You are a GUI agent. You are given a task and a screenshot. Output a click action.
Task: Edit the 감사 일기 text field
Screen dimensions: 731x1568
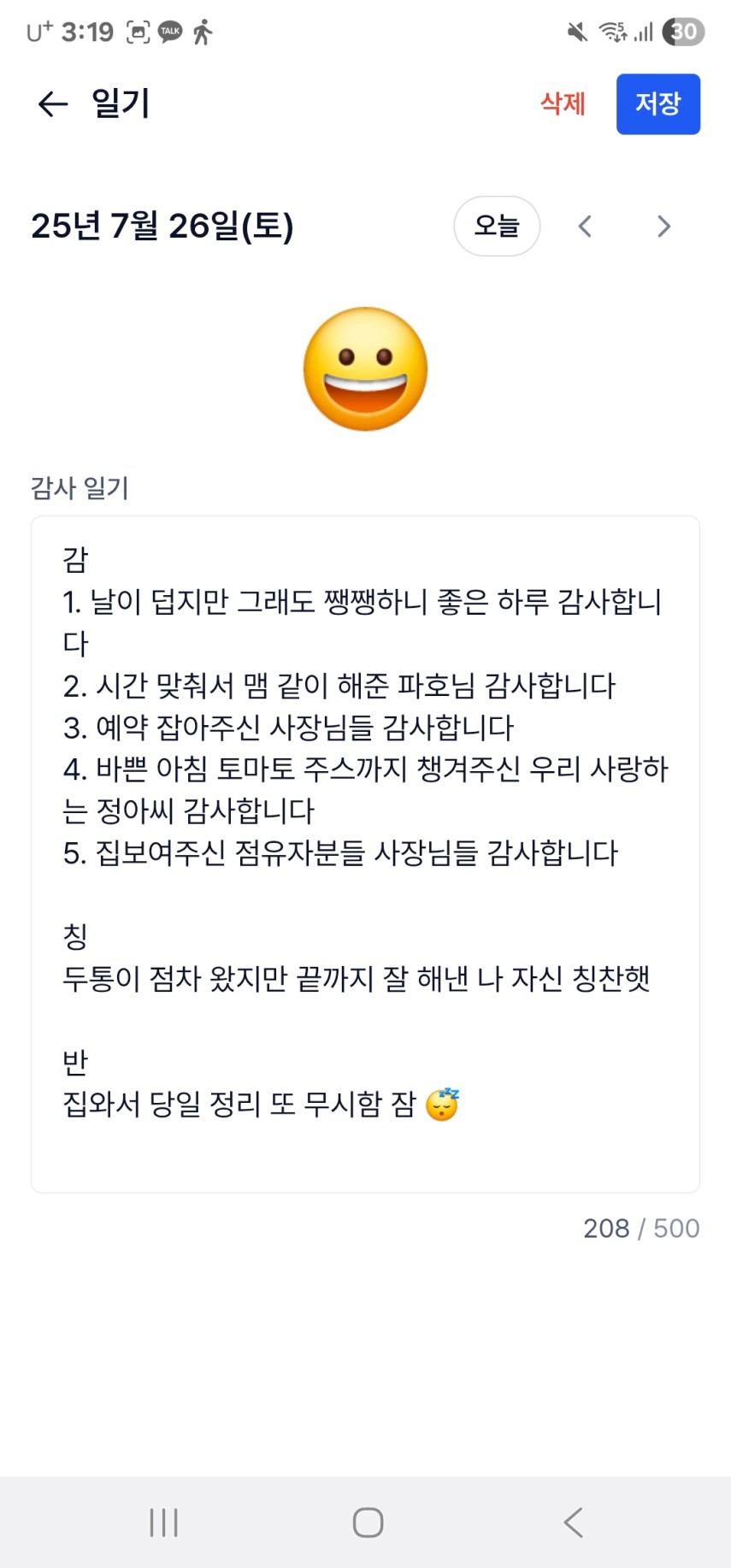366,854
